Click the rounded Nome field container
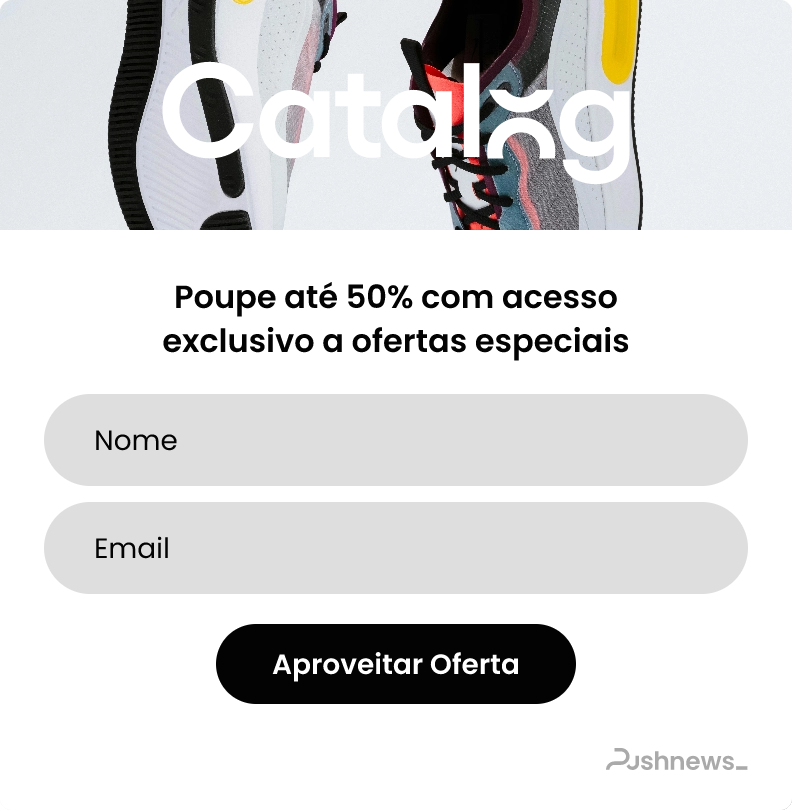 click(x=396, y=440)
